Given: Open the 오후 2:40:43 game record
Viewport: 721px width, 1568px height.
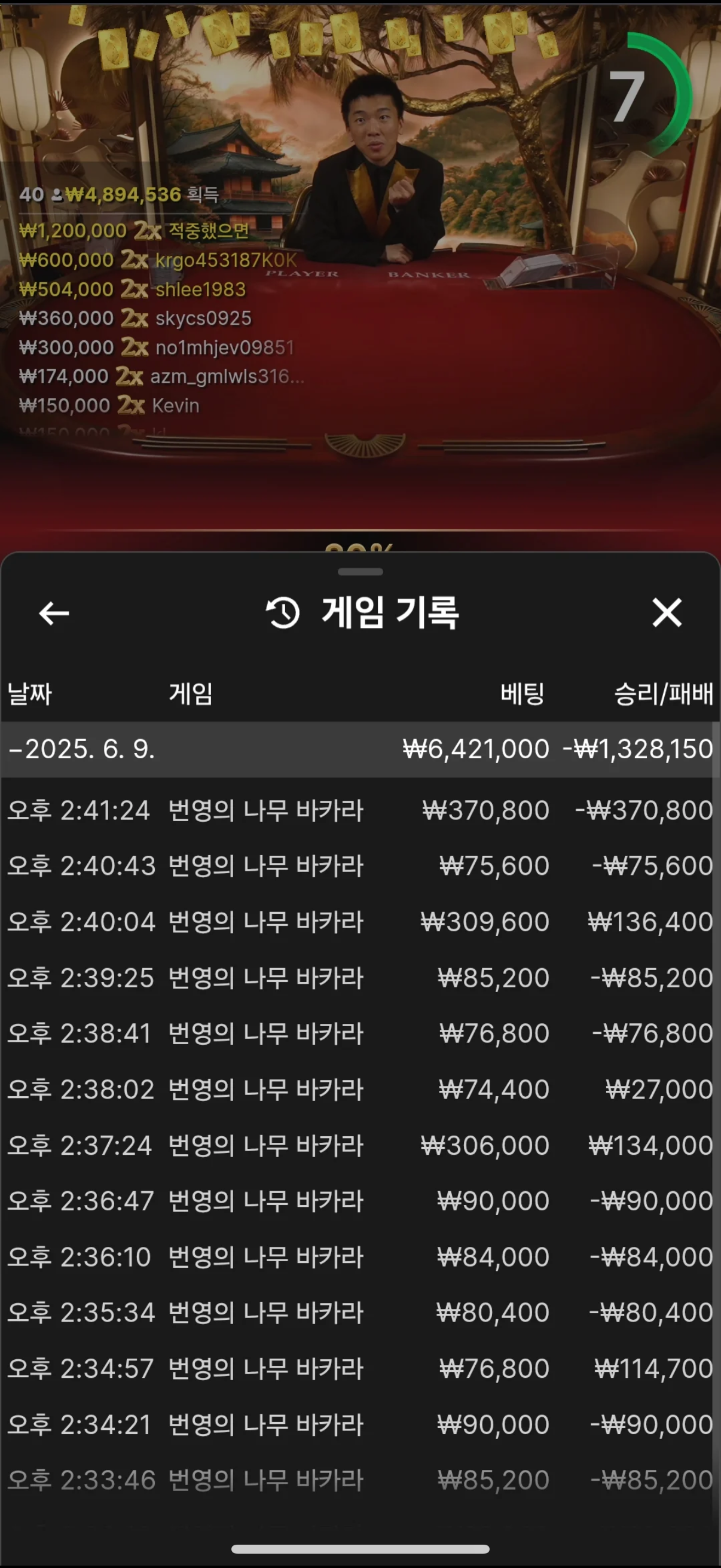Looking at the screenshot, I should point(360,866).
